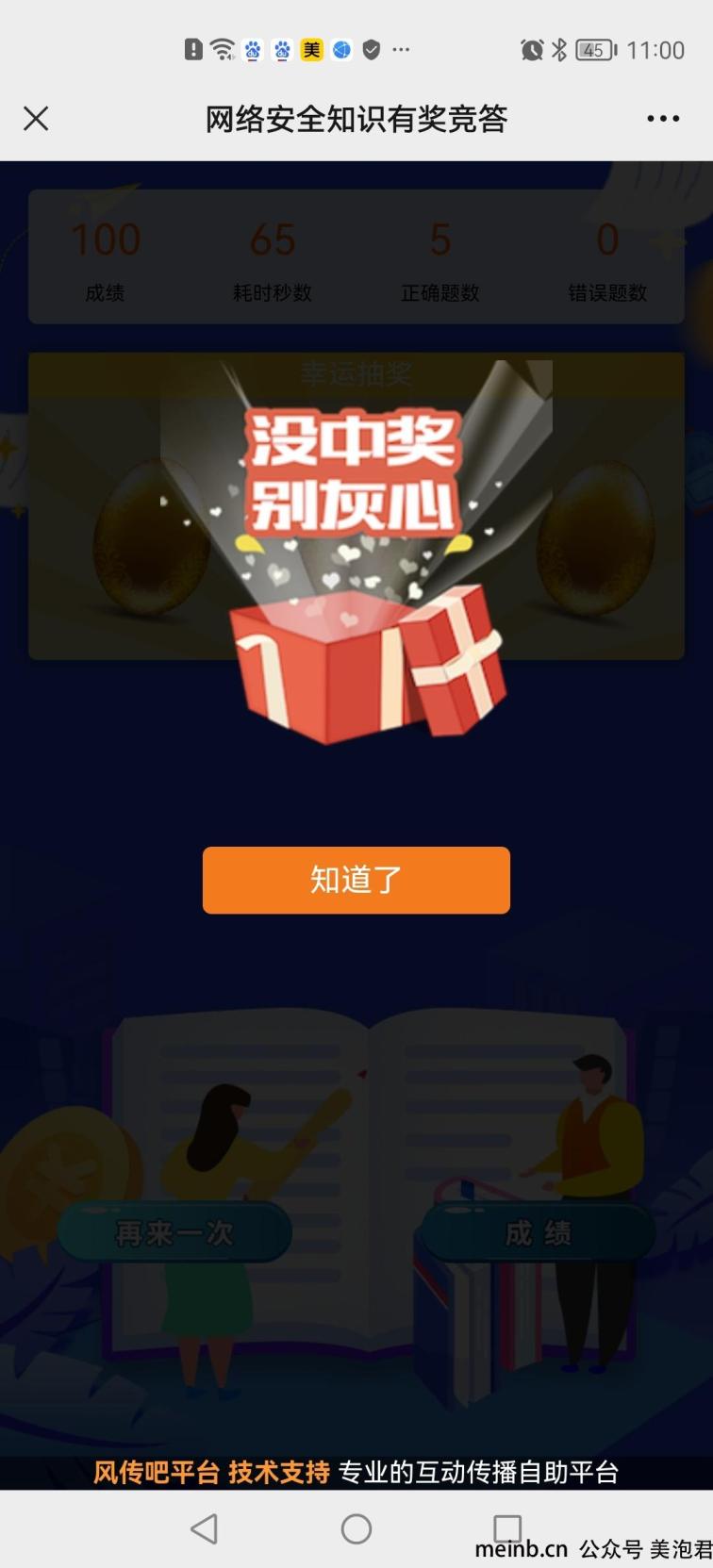Select the 再来一次 button

(174, 1232)
